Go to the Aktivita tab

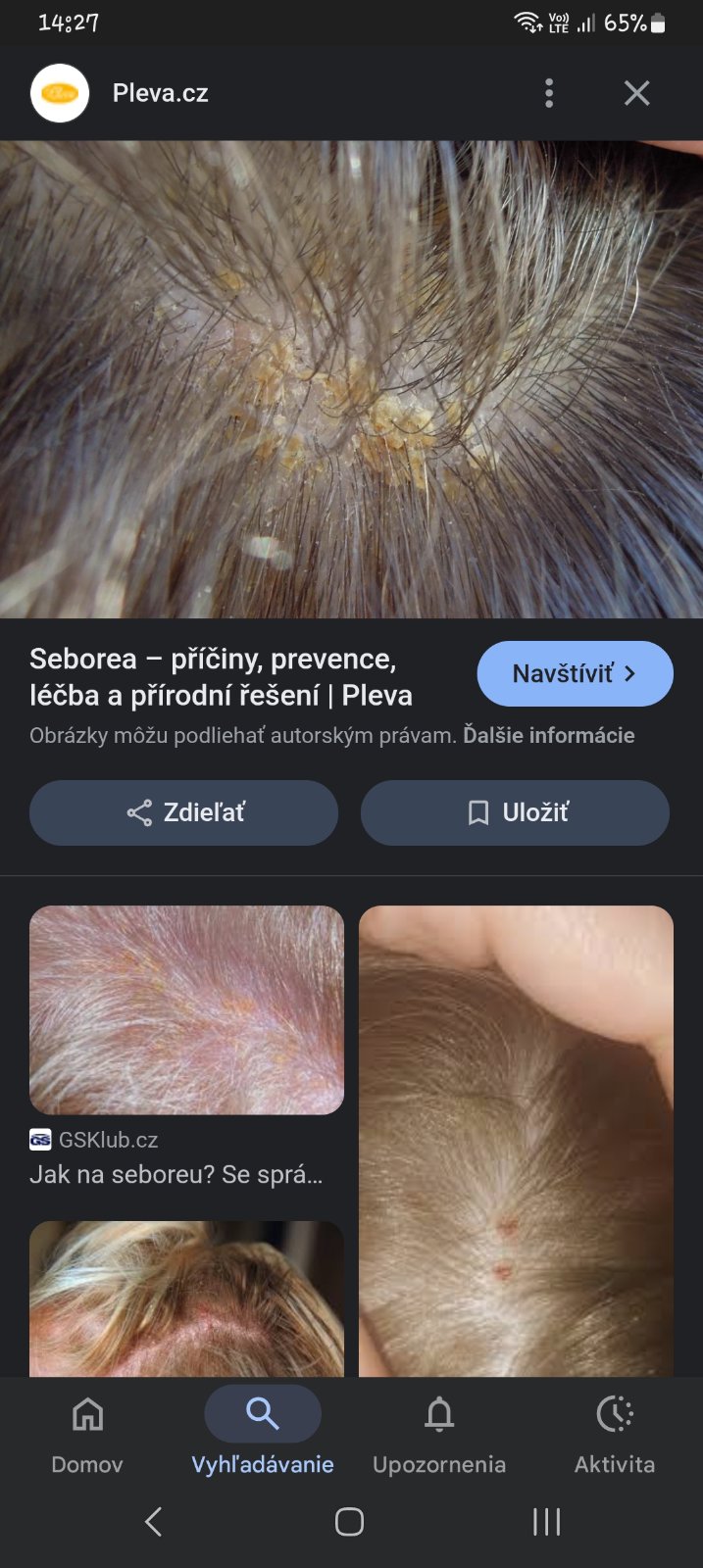pyautogui.click(x=615, y=1431)
